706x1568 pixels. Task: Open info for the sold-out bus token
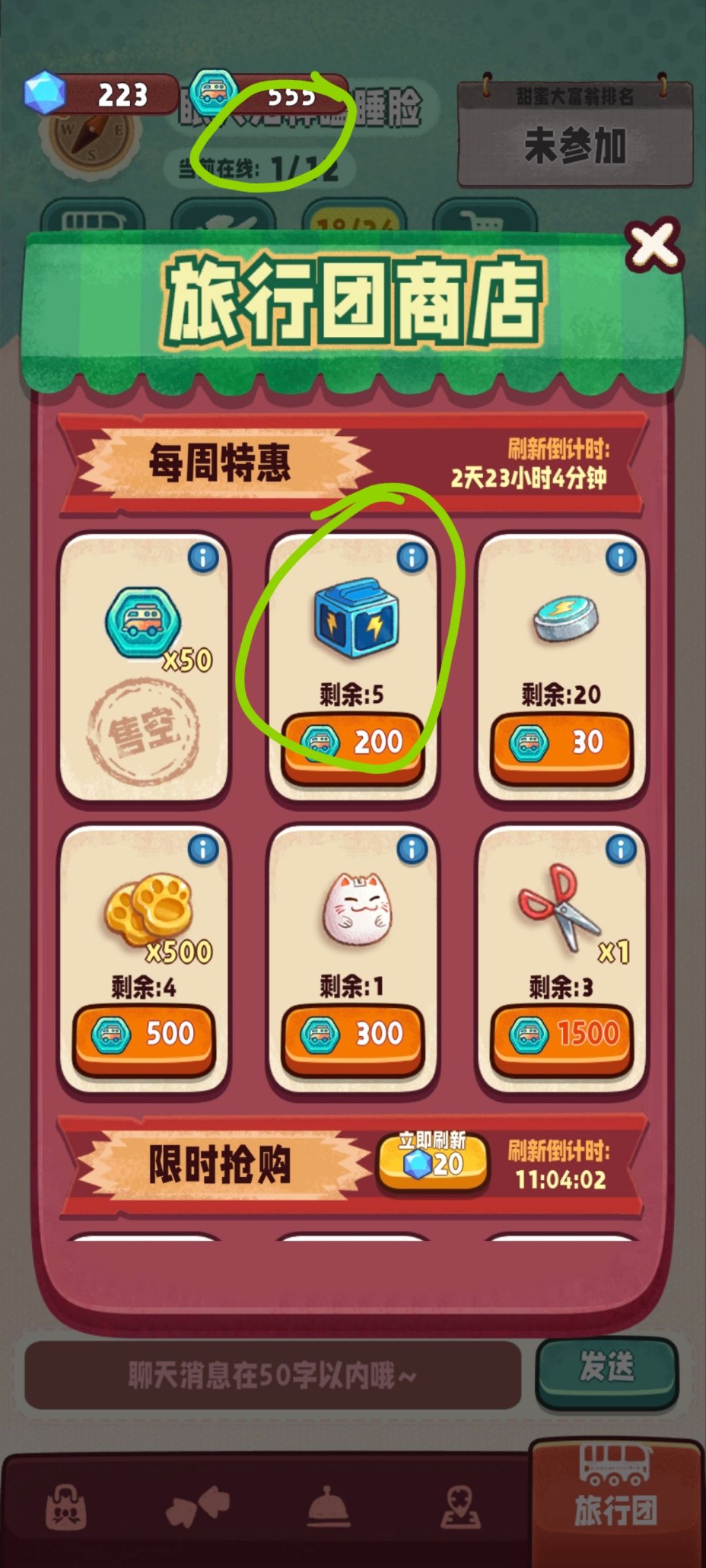click(203, 558)
